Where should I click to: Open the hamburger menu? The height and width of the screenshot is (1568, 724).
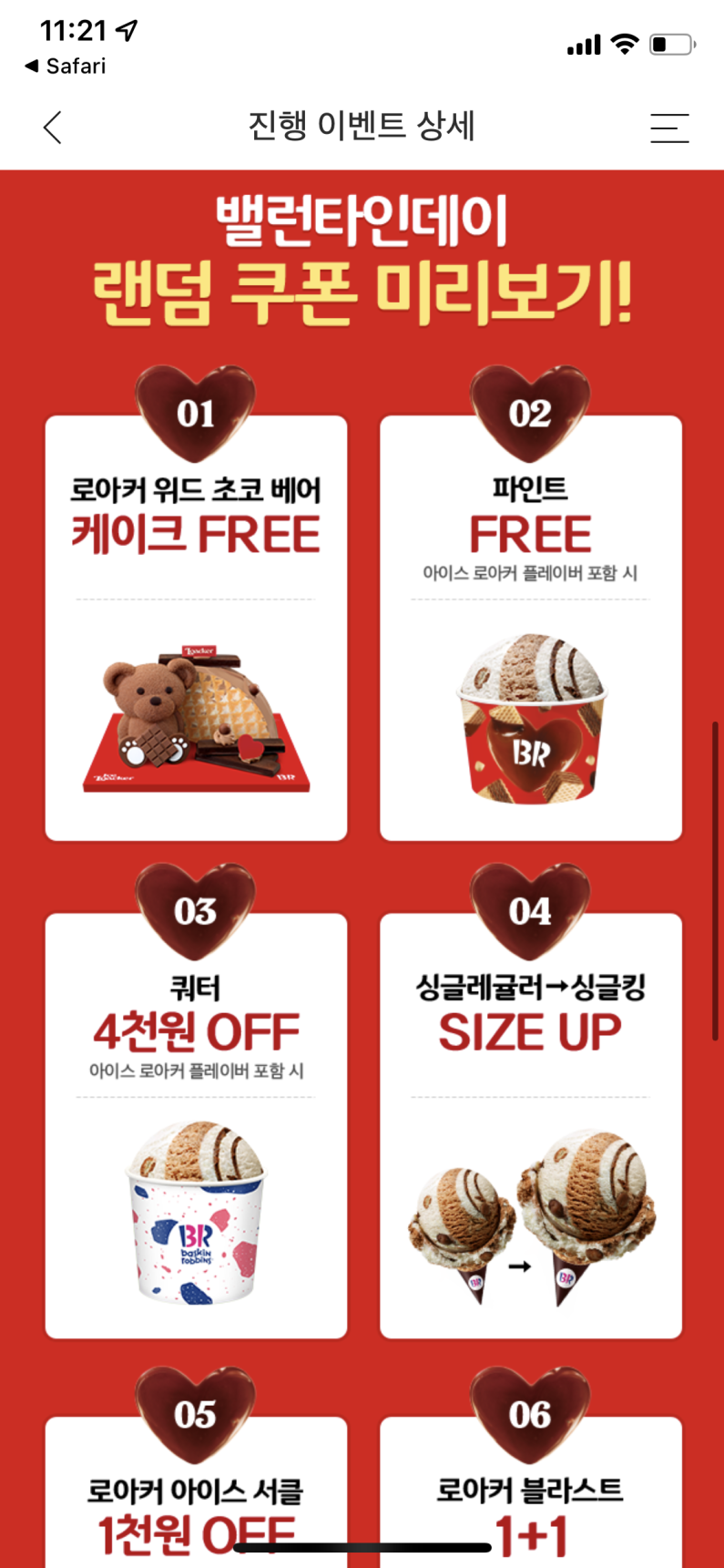[x=669, y=128]
